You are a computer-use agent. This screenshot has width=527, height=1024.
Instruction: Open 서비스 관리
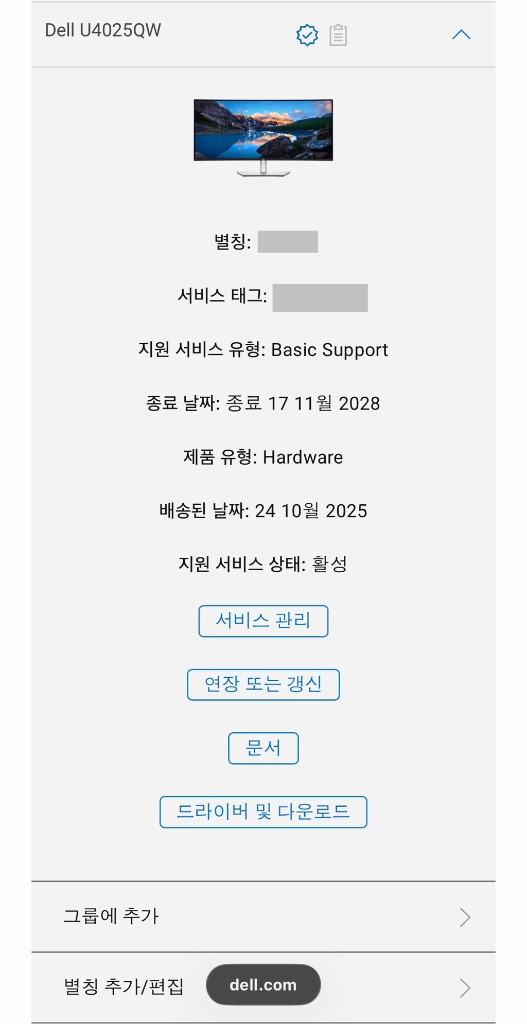coord(263,621)
